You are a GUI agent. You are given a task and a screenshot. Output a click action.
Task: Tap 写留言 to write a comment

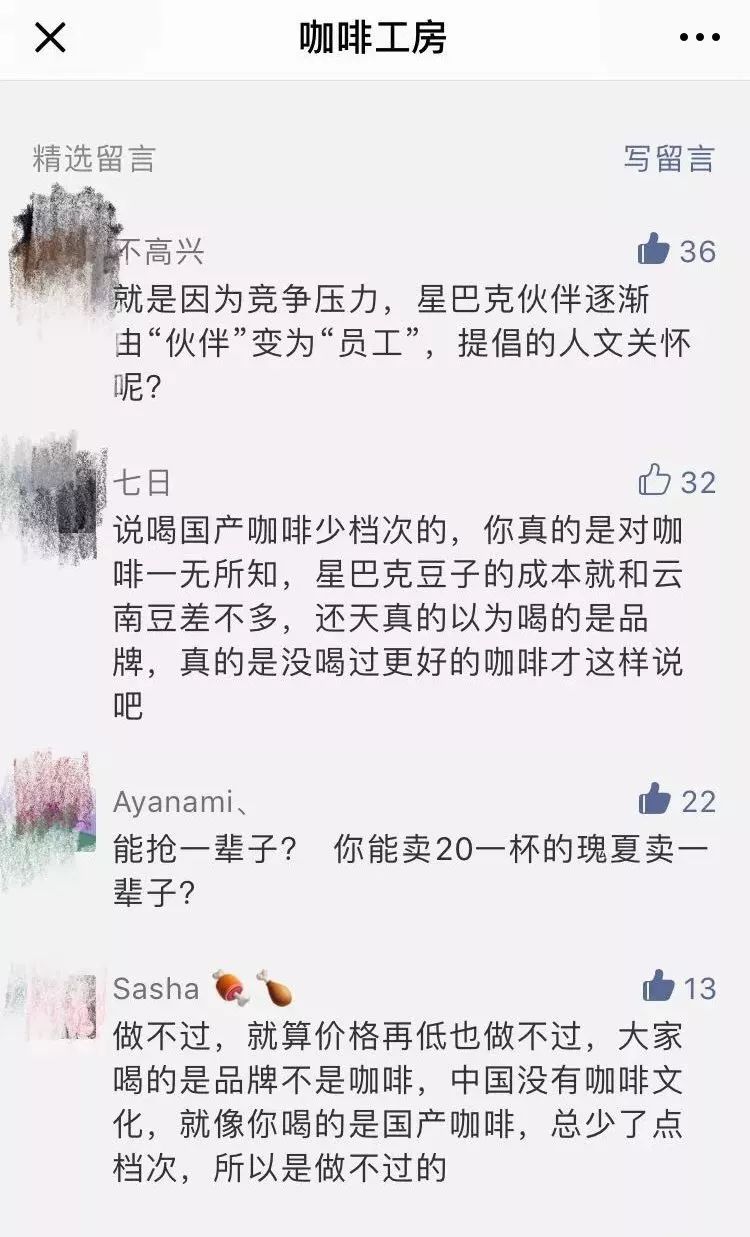[x=669, y=159]
